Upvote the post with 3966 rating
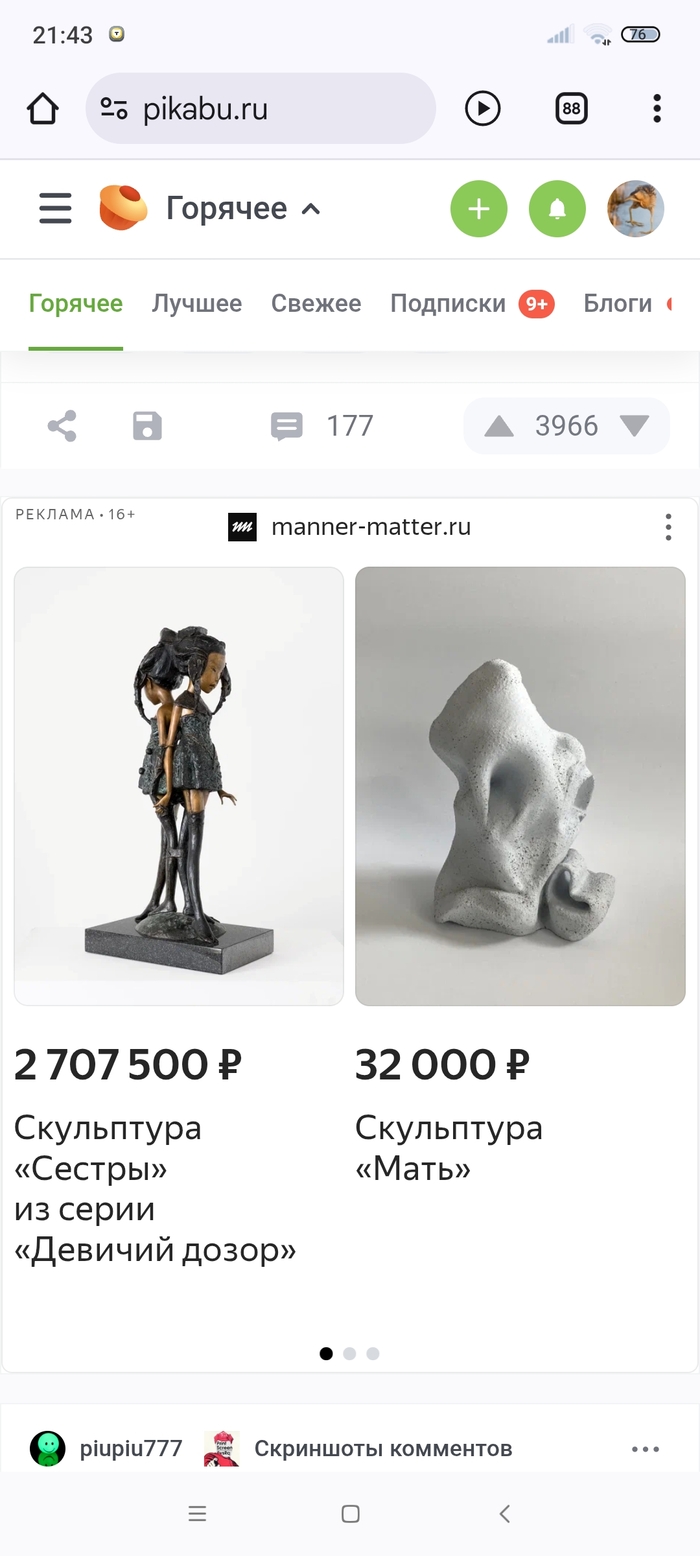The height and width of the screenshot is (1556, 700). pos(499,427)
